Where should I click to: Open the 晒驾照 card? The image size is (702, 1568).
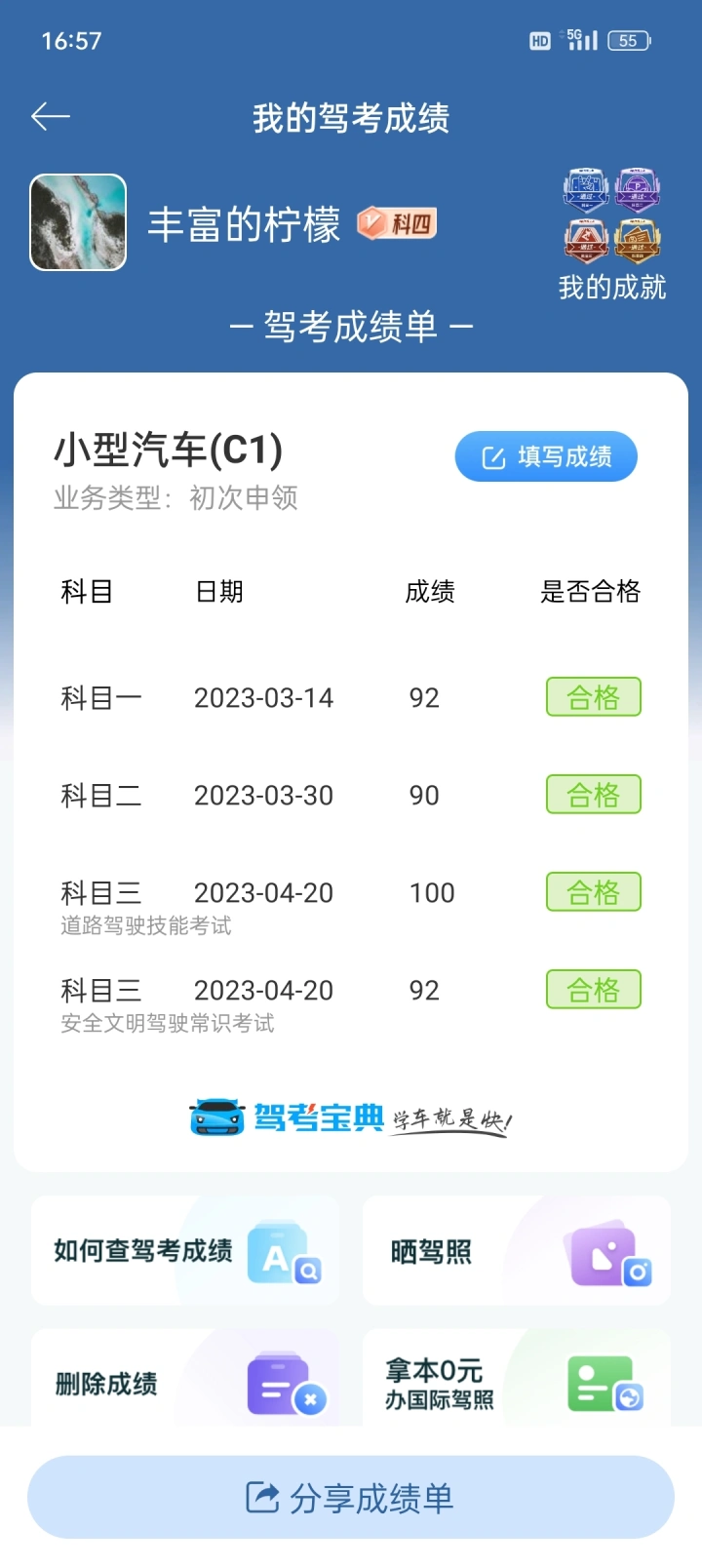tap(517, 1251)
